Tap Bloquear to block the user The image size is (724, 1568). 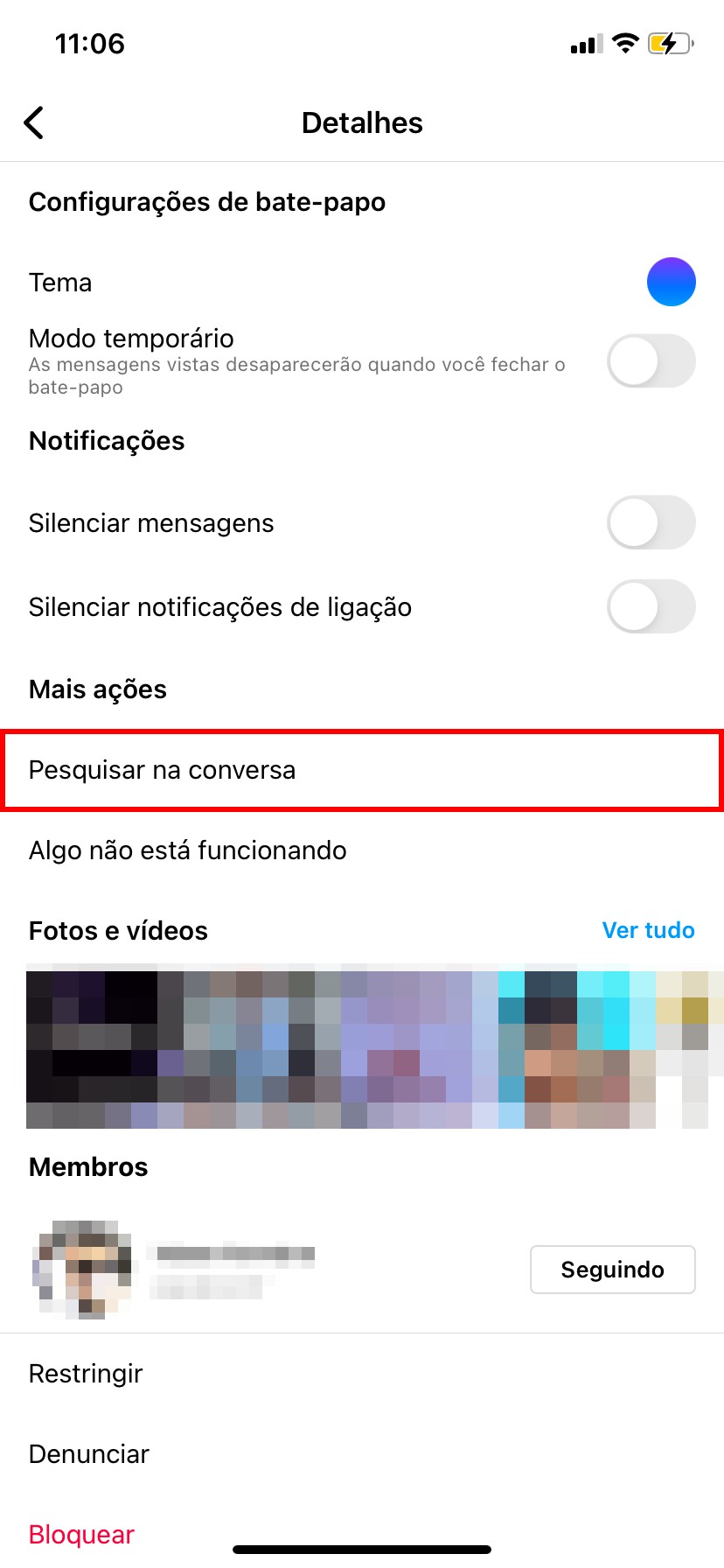pyautogui.click(x=82, y=1535)
